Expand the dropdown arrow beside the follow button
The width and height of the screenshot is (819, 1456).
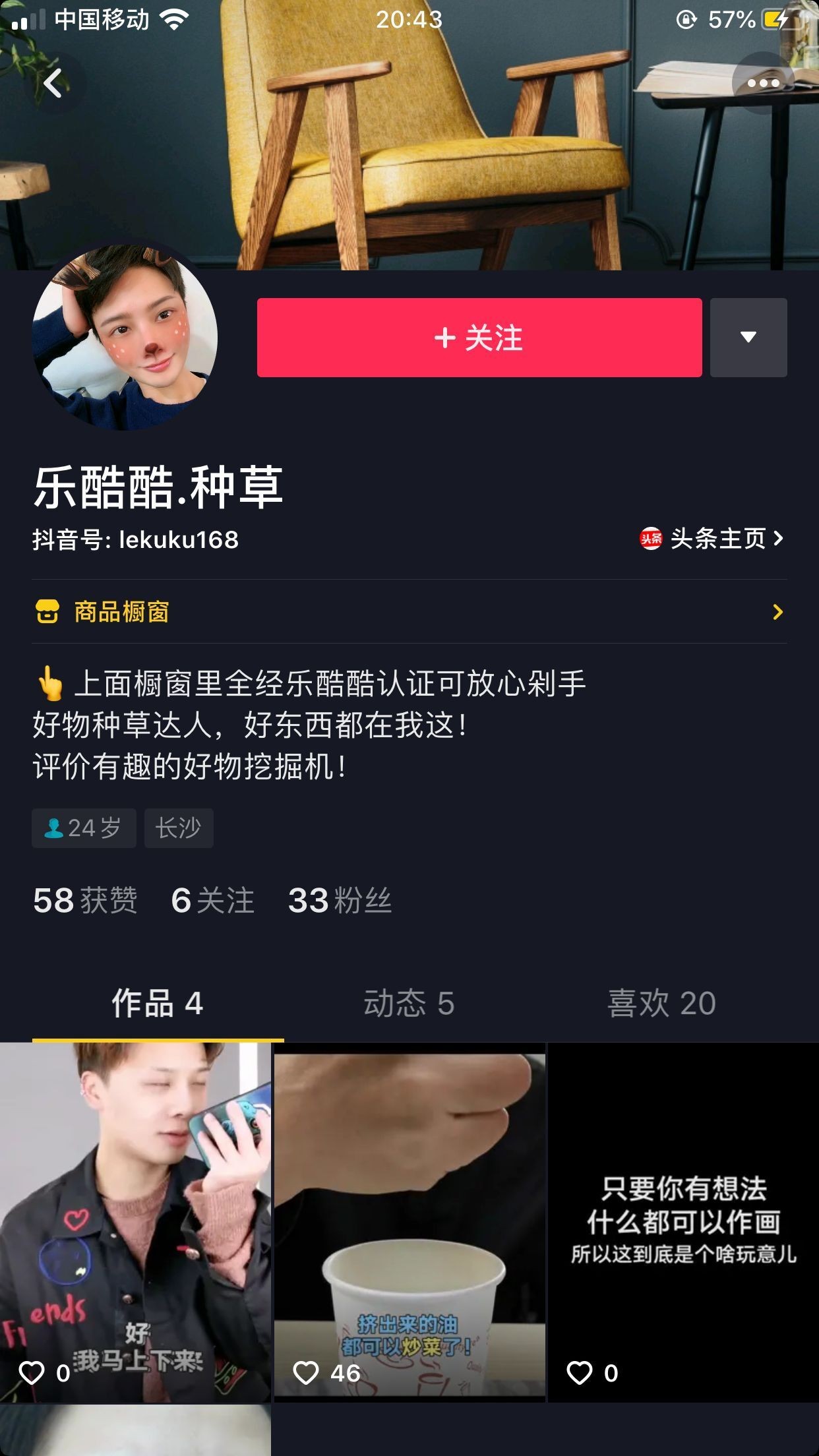[x=748, y=338]
